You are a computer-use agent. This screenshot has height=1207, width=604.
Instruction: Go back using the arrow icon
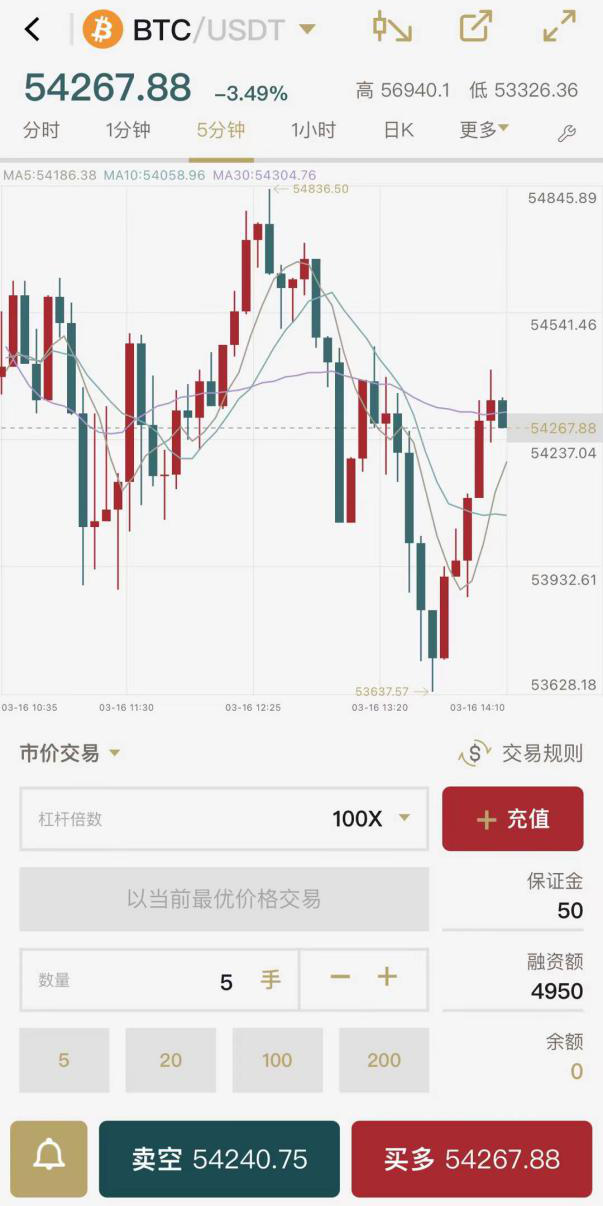pyautogui.click(x=33, y=30)
